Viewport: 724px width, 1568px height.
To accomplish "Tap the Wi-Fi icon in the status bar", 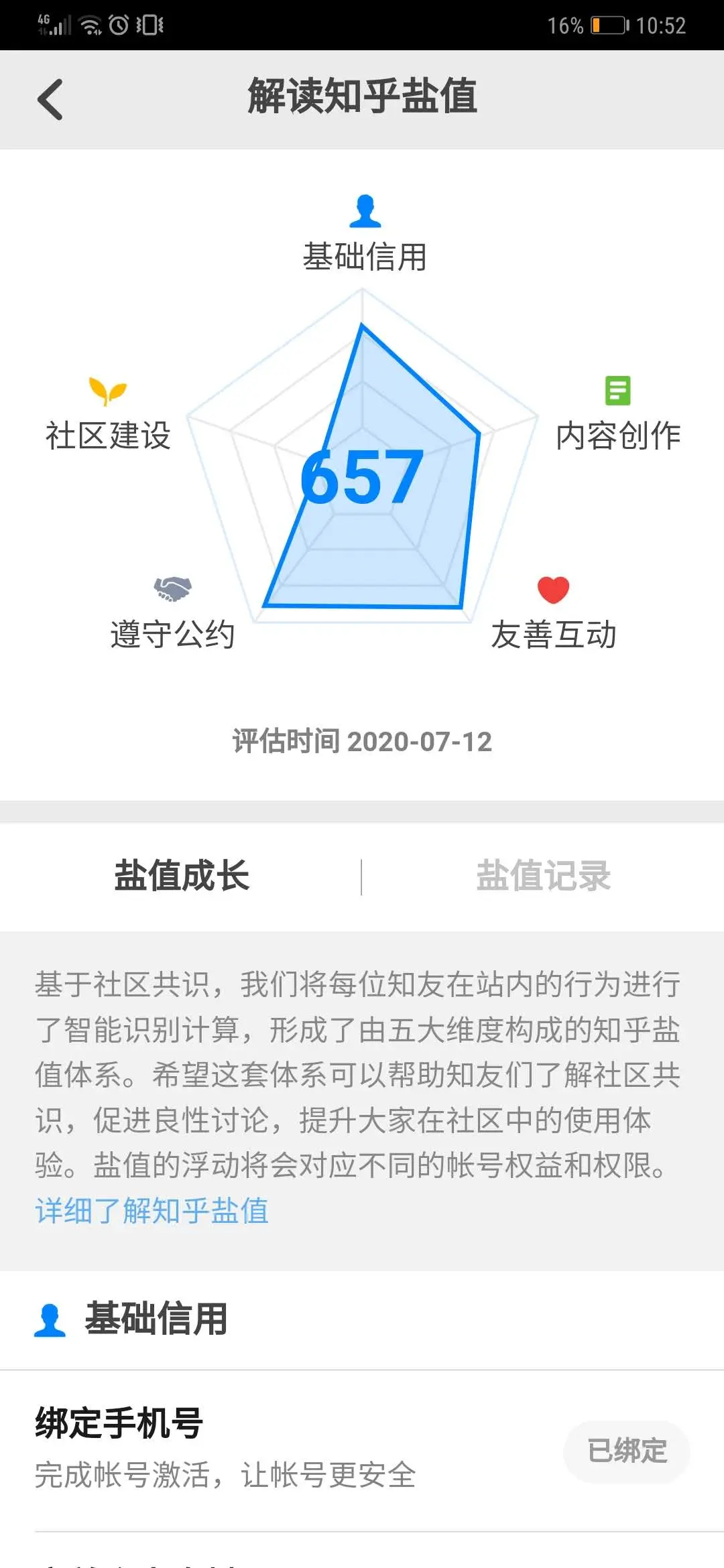I will pos(90,23).
